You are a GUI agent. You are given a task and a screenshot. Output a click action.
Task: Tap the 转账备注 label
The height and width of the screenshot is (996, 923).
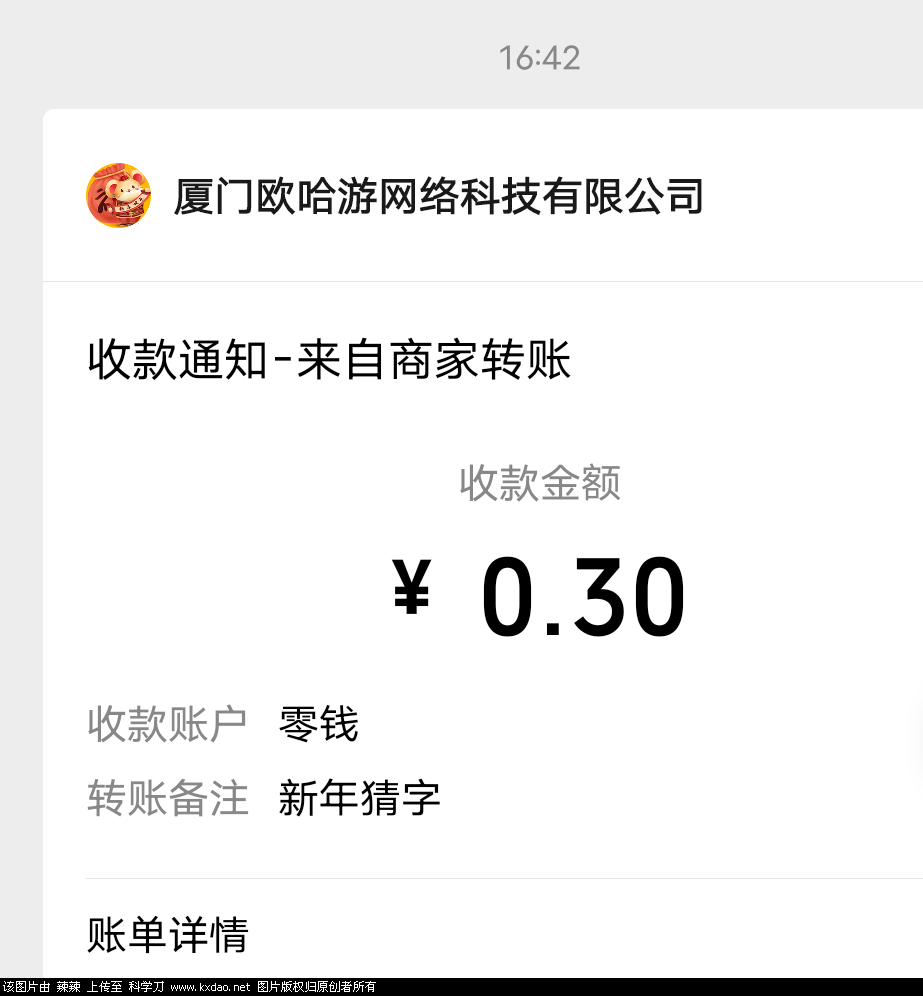point(167,798)
